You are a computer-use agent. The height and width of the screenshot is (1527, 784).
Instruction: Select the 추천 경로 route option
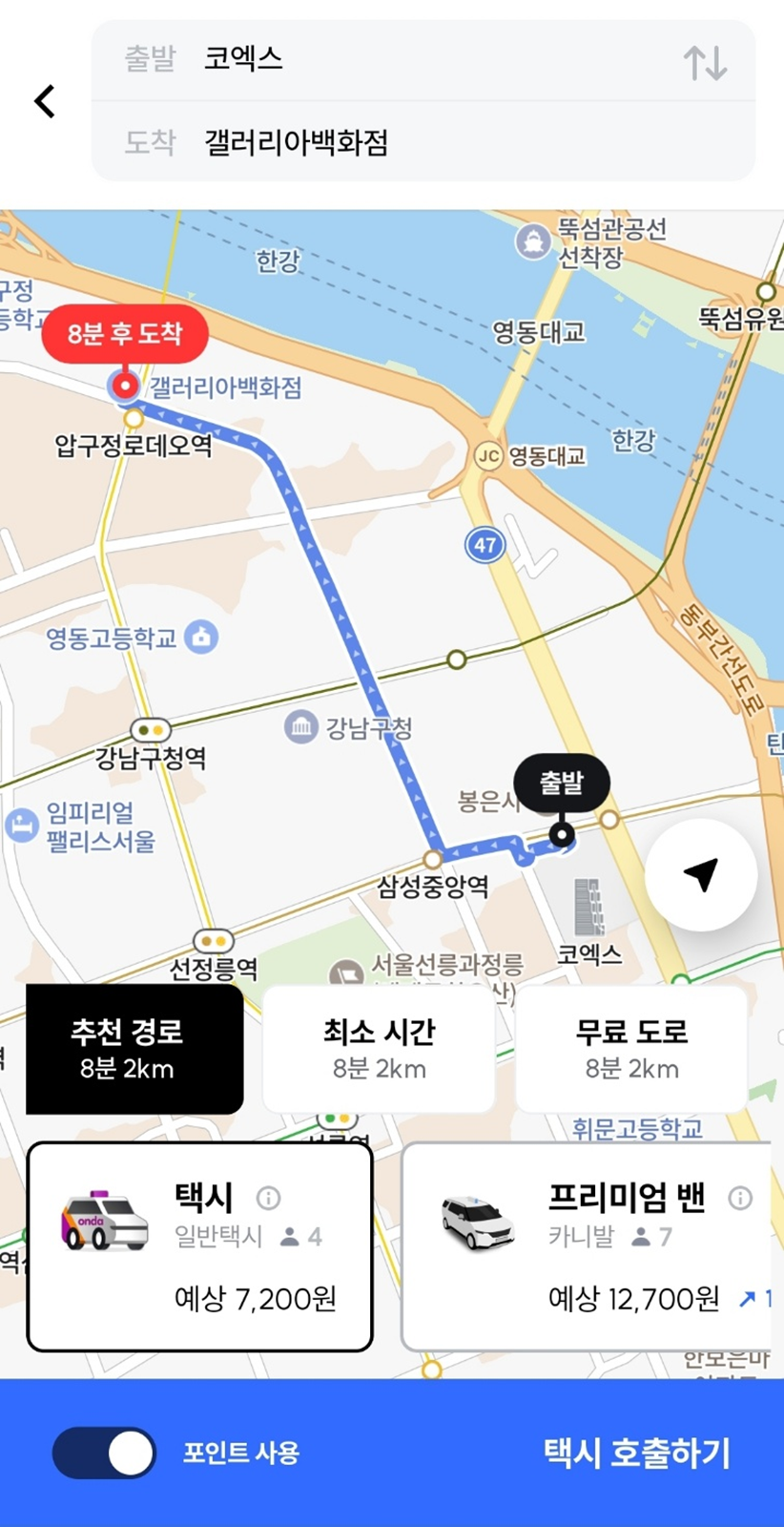(134, 1048)
